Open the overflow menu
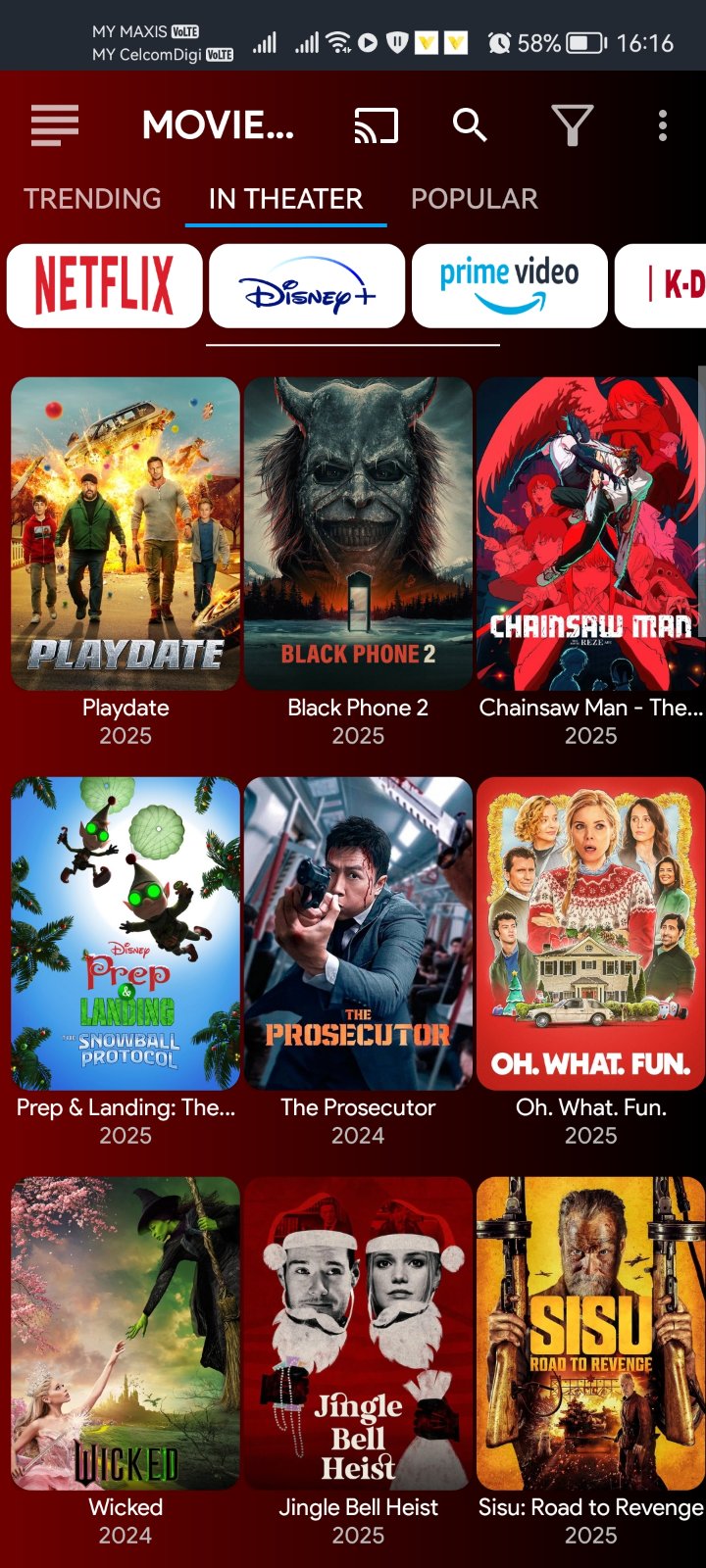 point(663,125)
